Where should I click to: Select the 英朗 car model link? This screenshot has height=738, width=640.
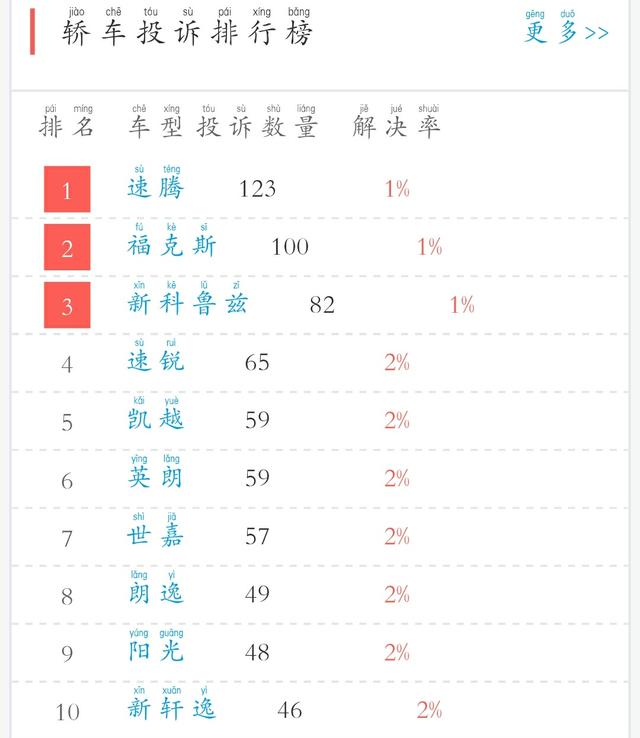pos(156,478)
